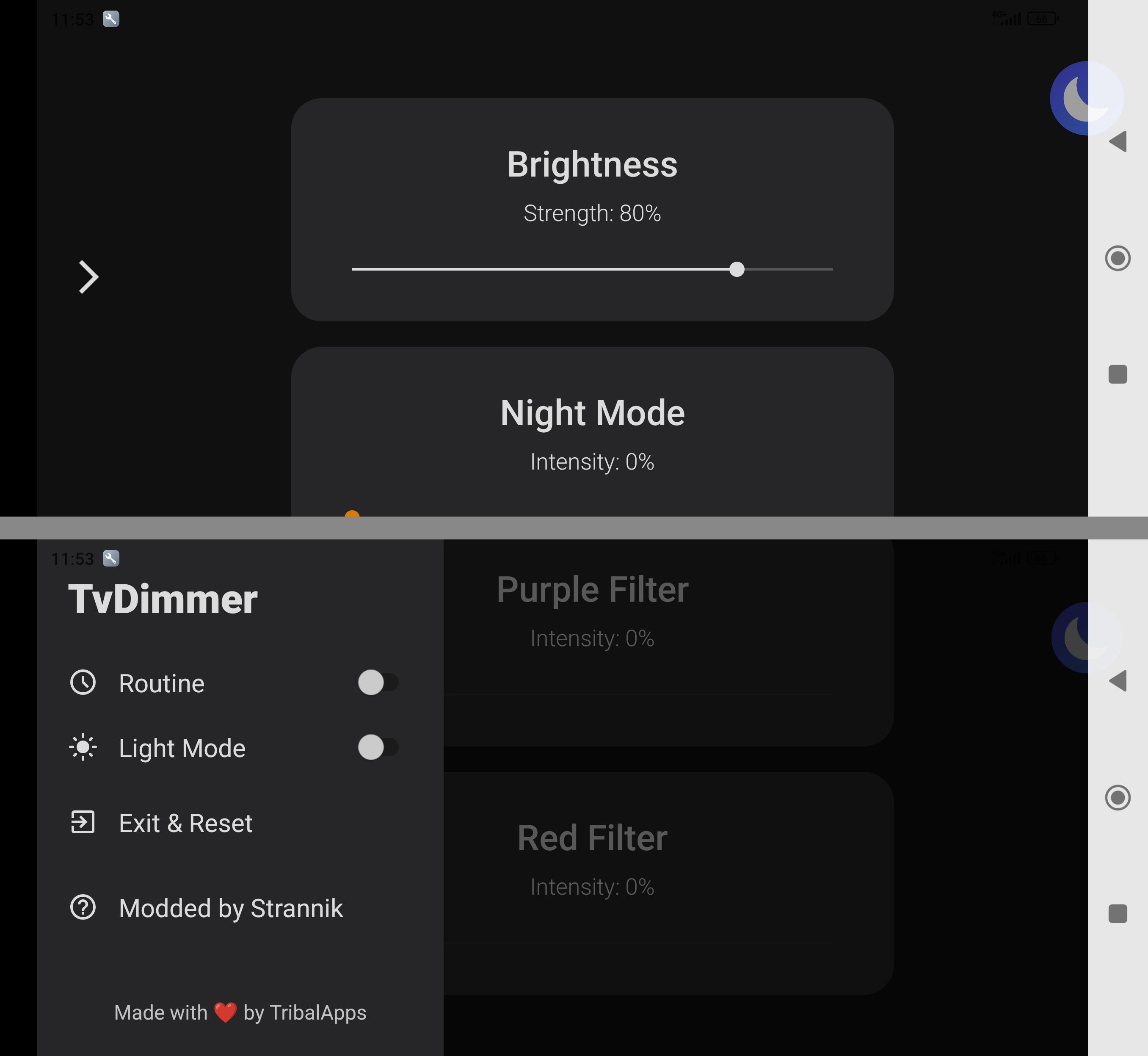Open the side drawer with the chevron arrow
The width and height of the screenshot is (1148, 1056).
(88, 277)
